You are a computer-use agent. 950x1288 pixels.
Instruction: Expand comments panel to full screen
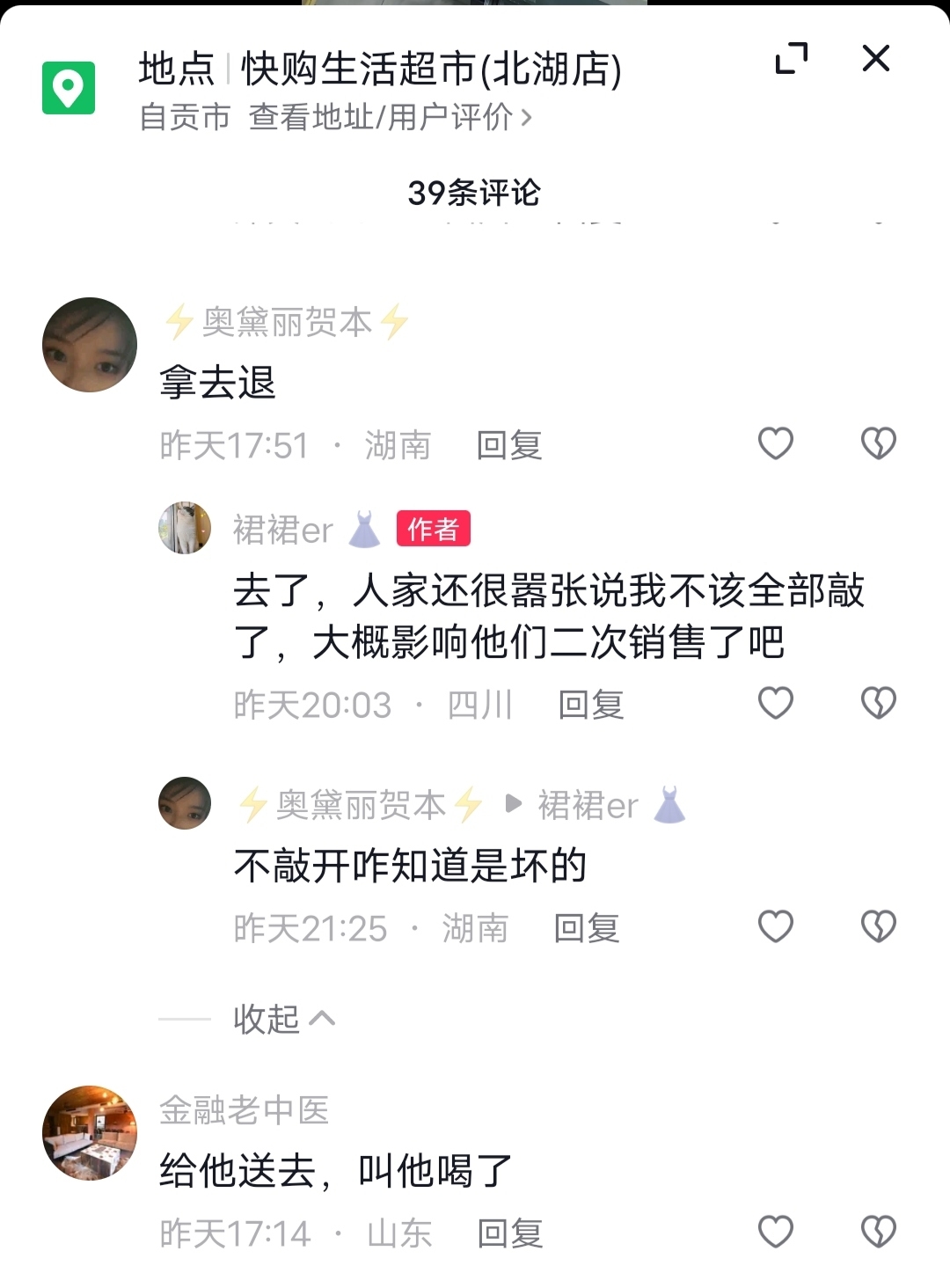[791, 59]
